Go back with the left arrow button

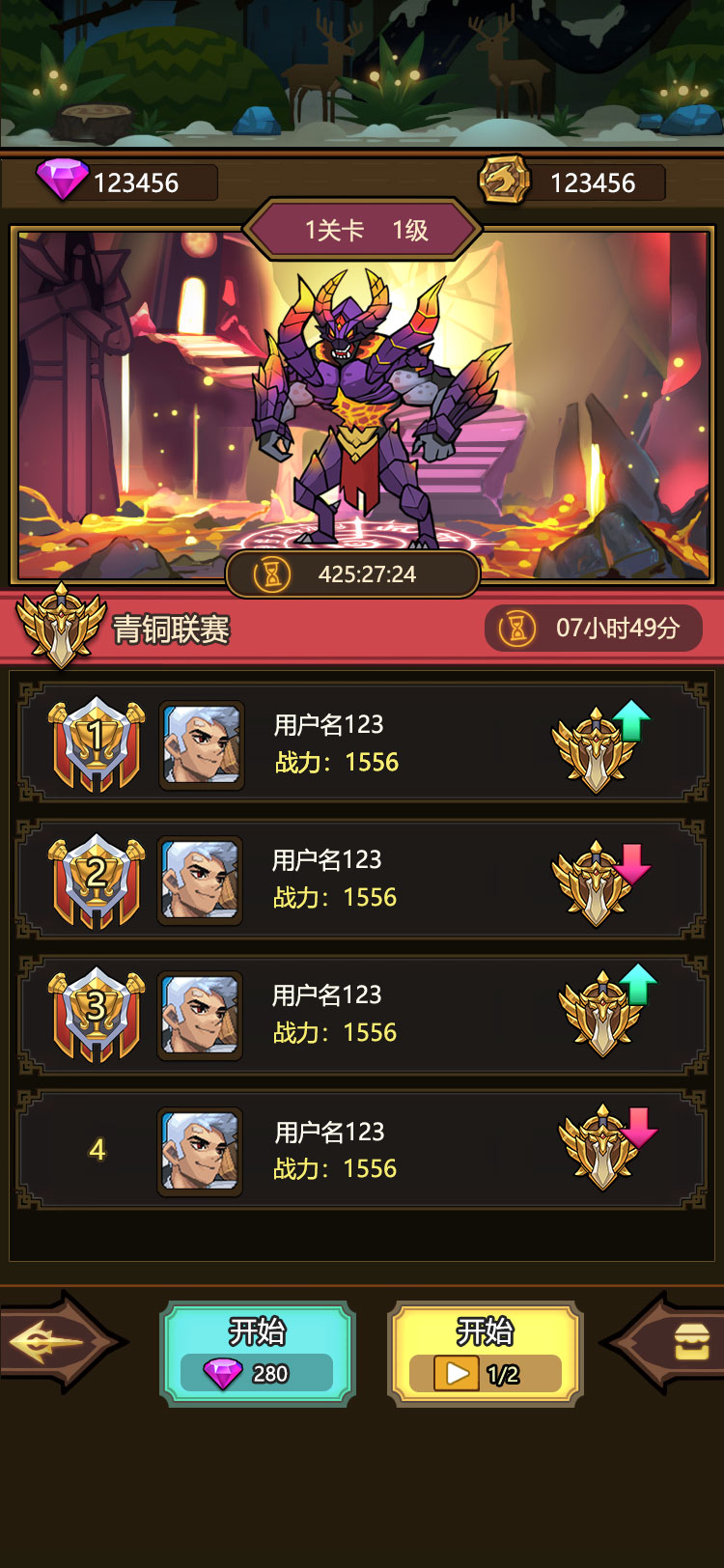point(60,1341)
